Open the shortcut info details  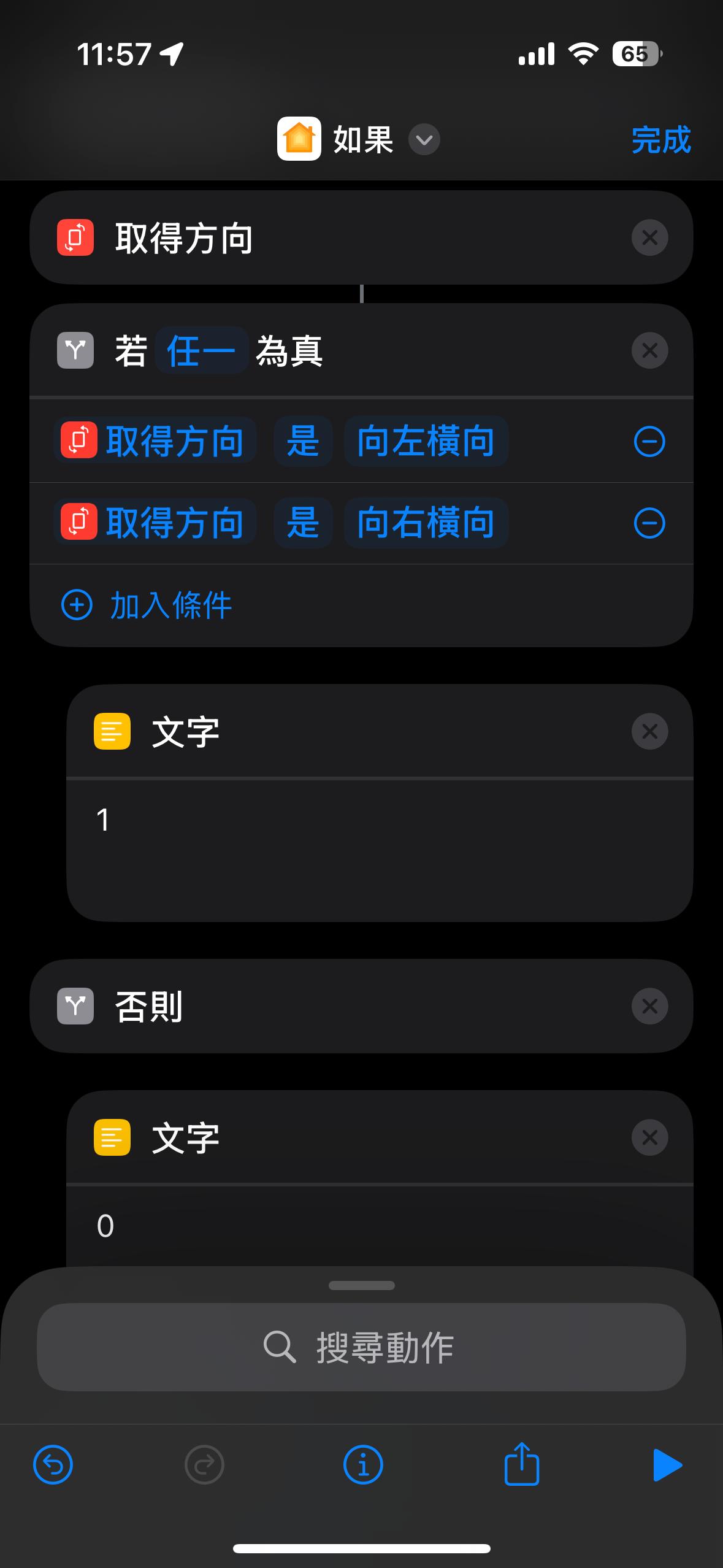click(x=363, y=1465)
